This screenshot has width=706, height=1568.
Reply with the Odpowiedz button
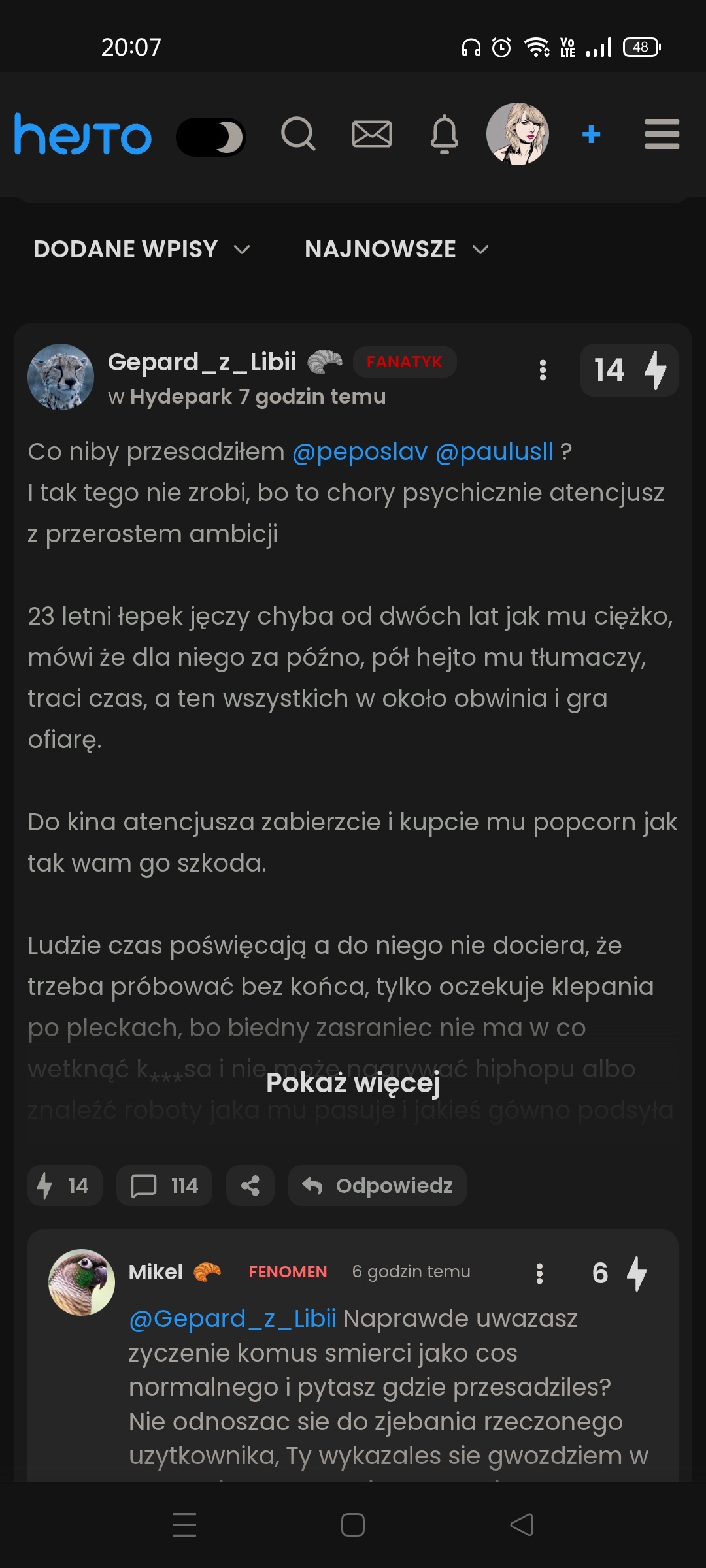[377, 1185]
